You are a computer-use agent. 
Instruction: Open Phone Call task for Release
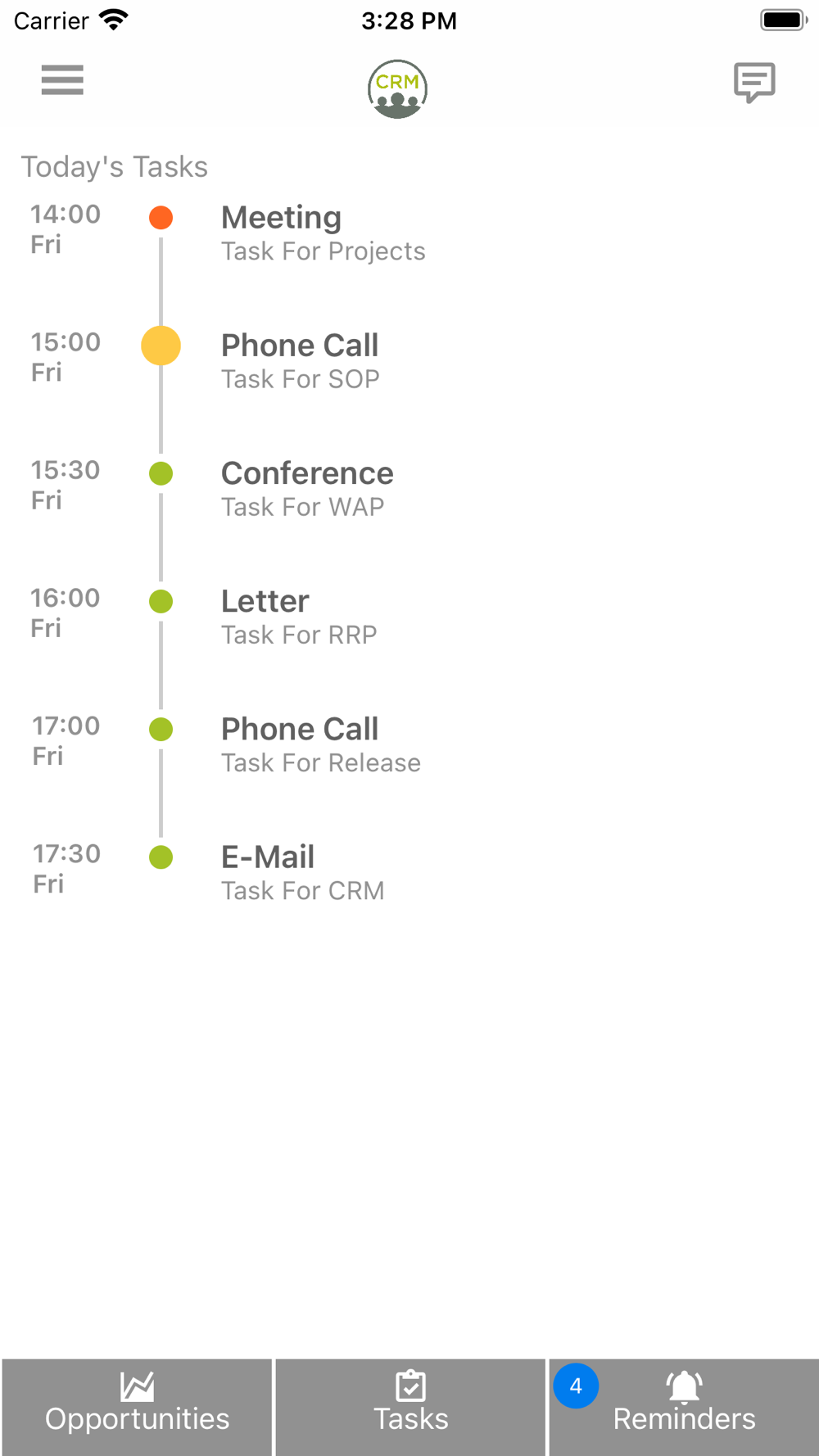click(409, 744)
